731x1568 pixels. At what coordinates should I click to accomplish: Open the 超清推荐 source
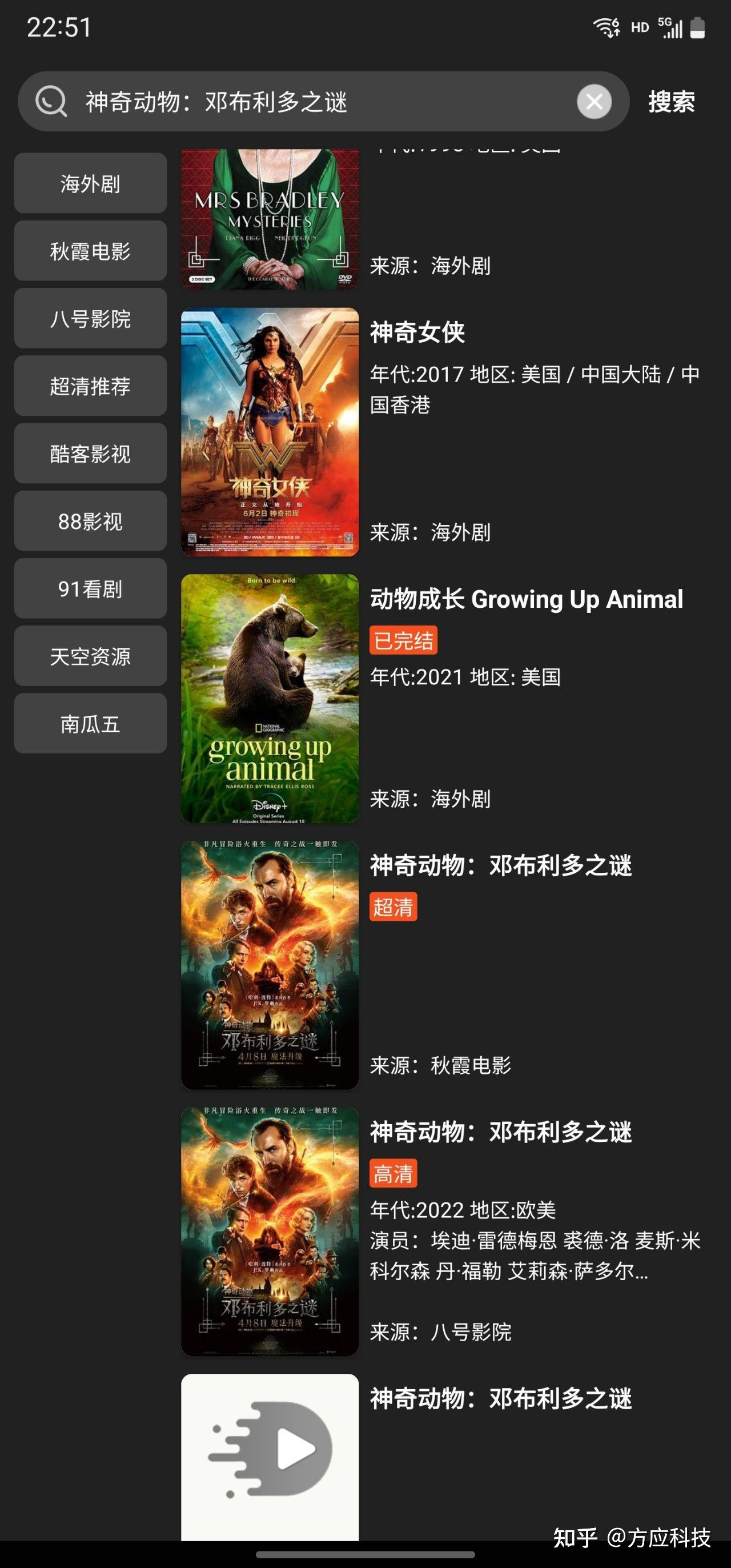[x=90, y=386]
